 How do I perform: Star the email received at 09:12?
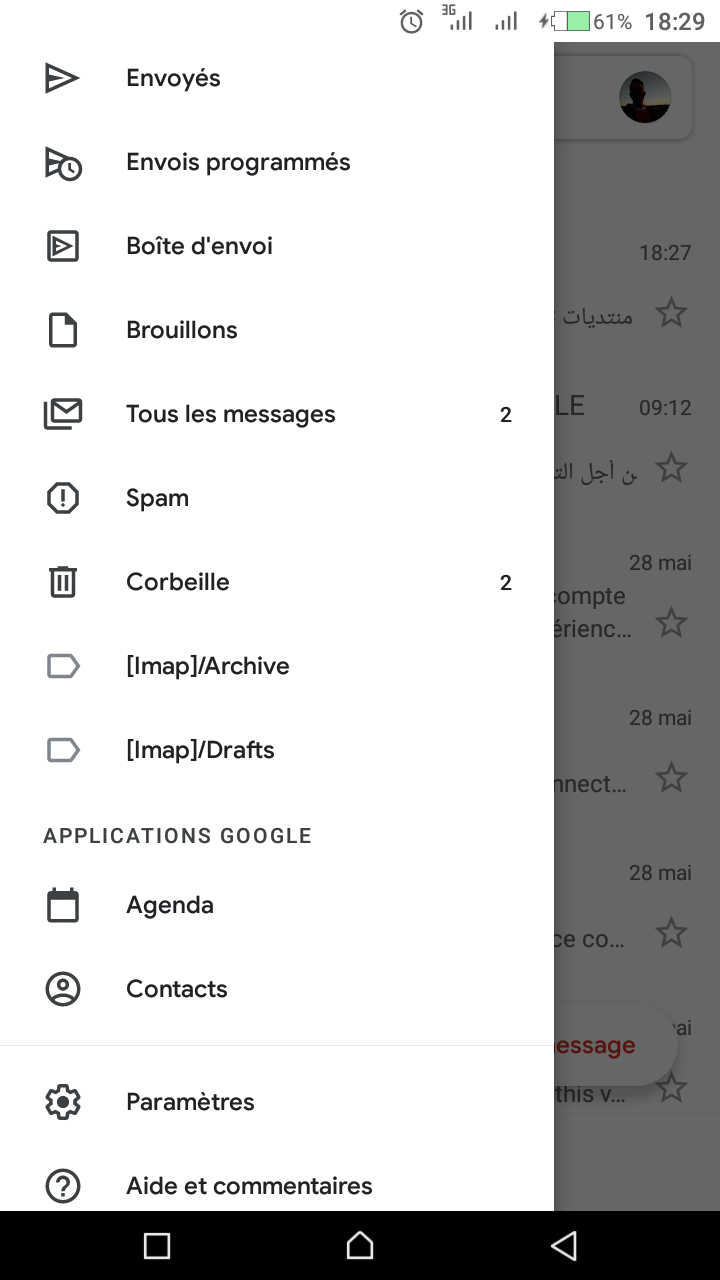point(671,467)
